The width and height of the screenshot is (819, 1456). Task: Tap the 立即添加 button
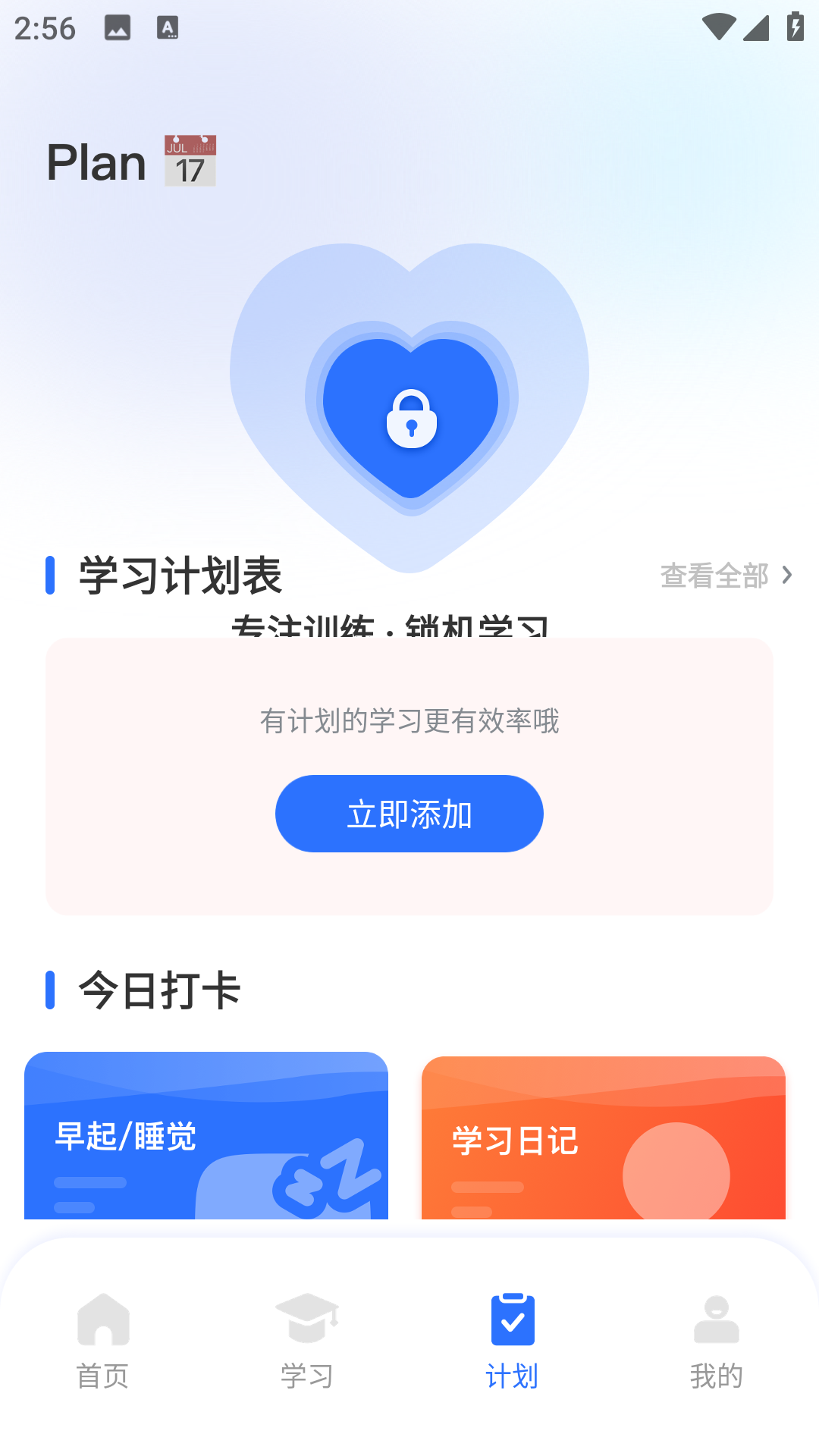click(x=409, y=813)
